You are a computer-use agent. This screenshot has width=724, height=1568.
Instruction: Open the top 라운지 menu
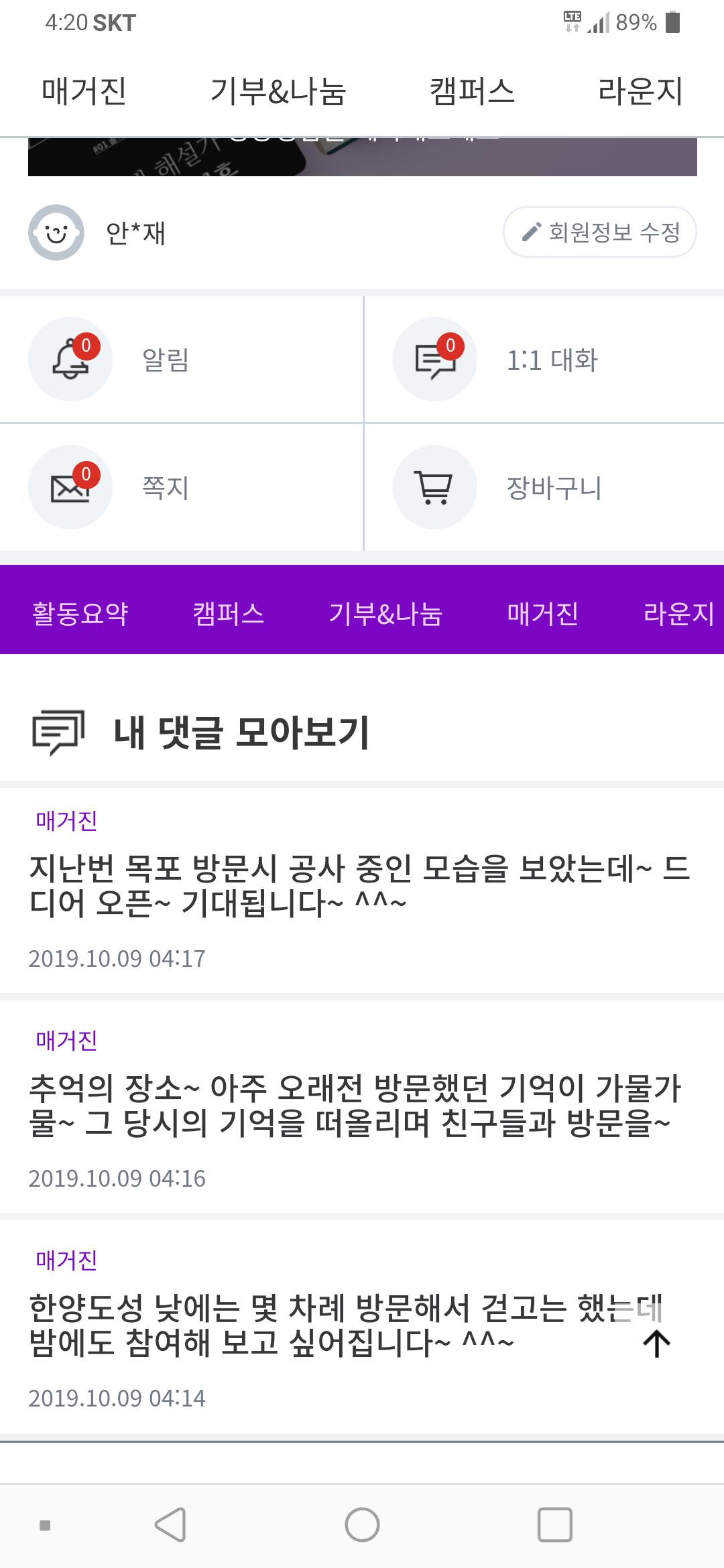coord(640,91)
